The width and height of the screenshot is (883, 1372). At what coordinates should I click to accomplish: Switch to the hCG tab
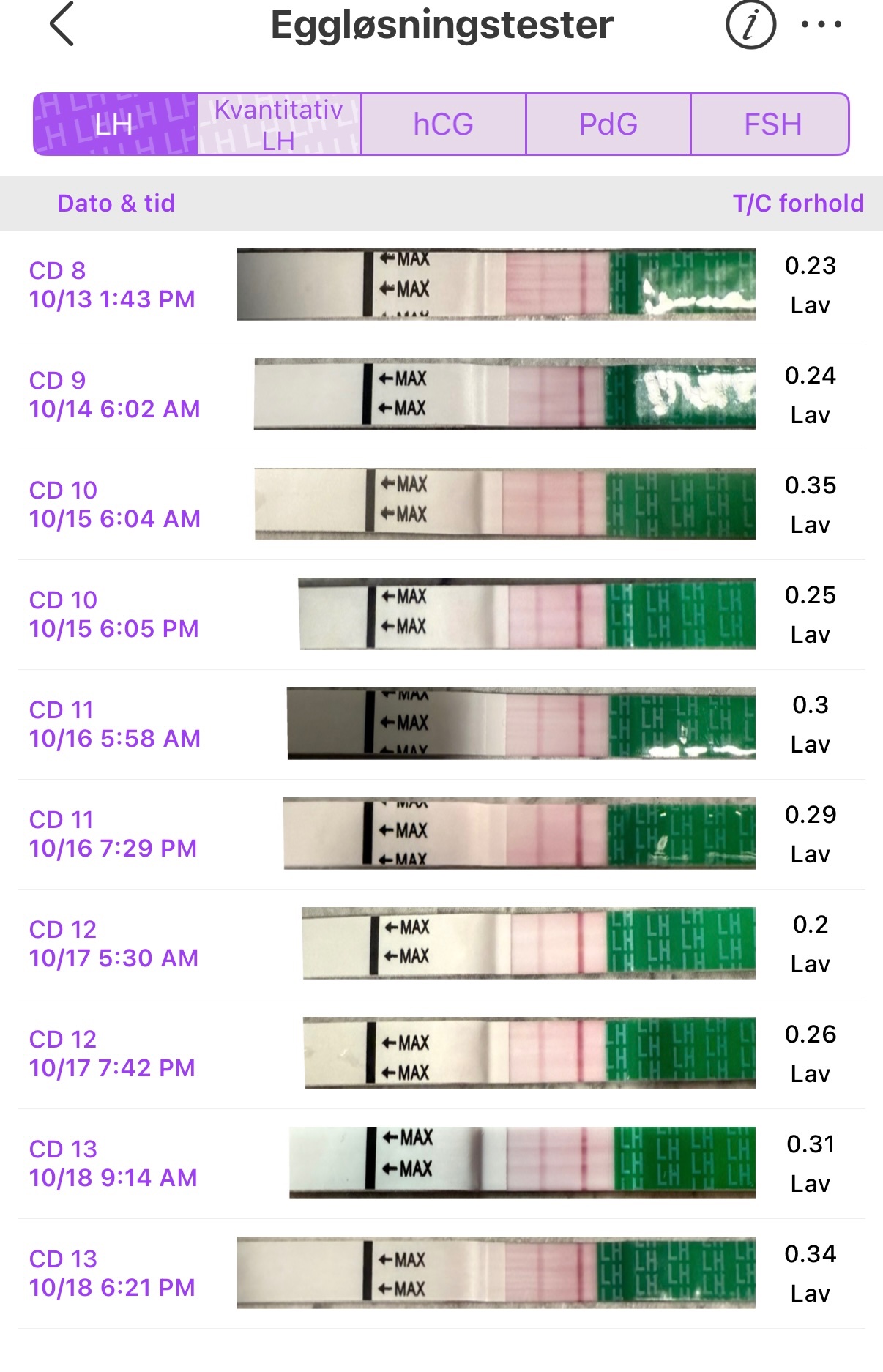pos(444,124)
